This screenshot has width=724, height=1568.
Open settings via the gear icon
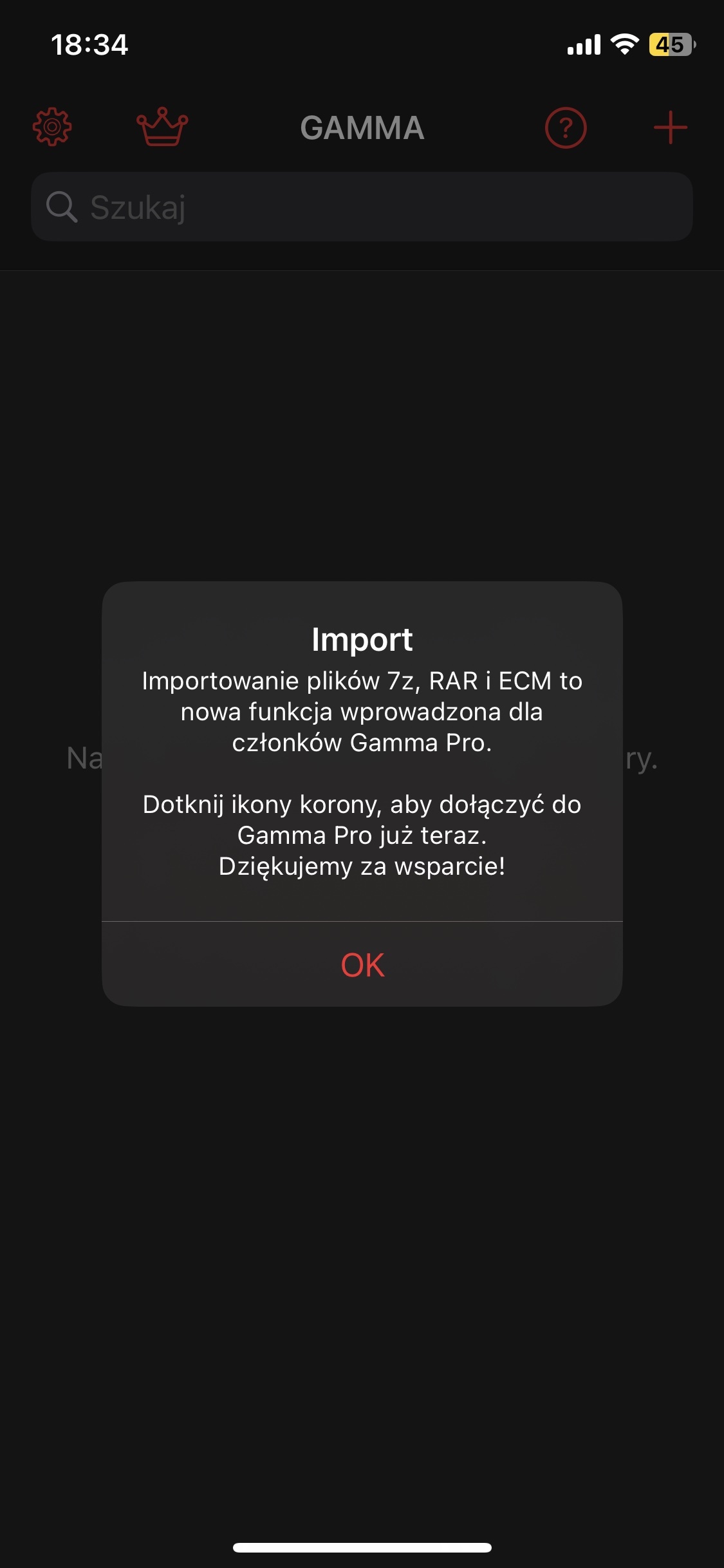52,127
